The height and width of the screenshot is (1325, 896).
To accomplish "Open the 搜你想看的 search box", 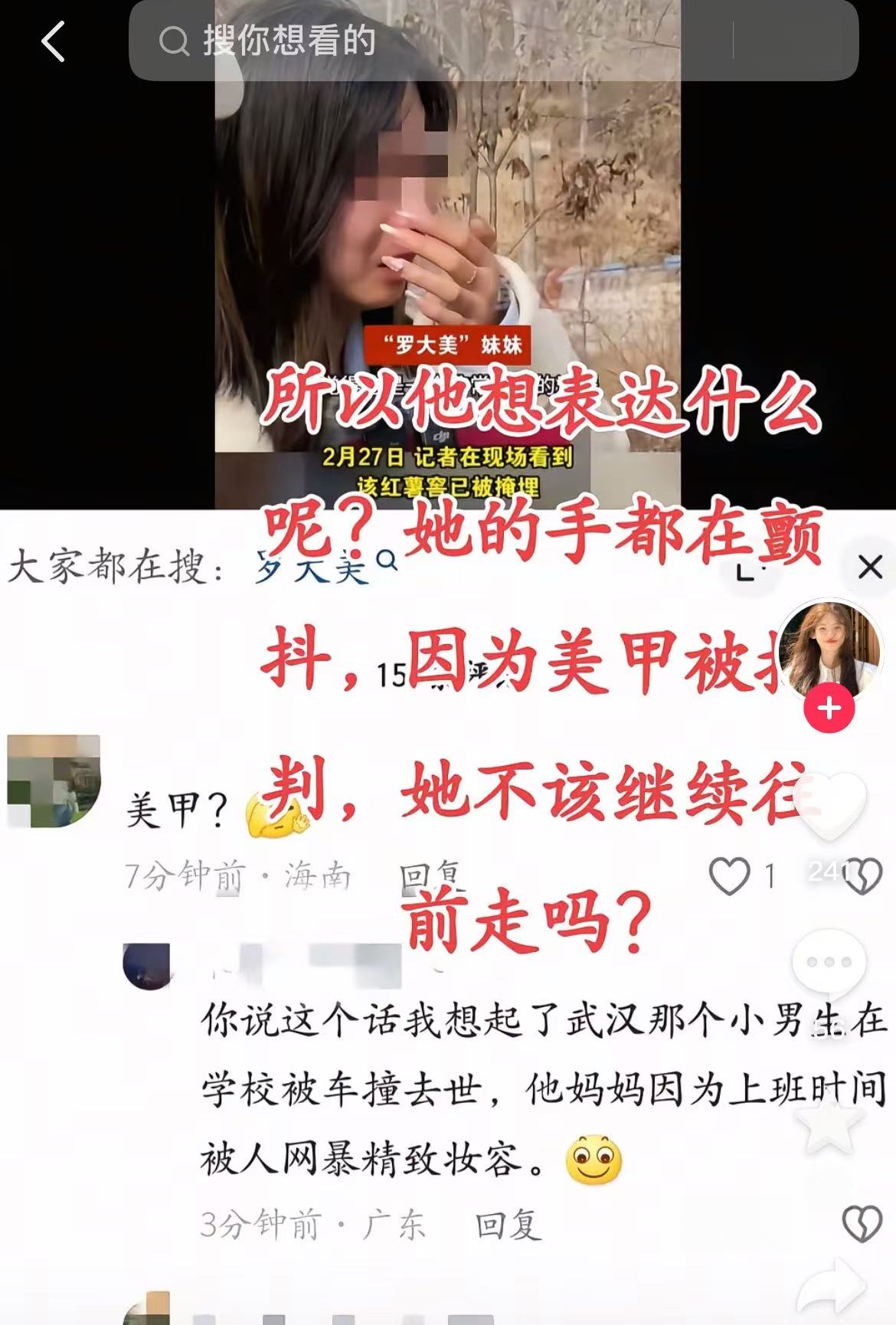I will pos(429,41).
